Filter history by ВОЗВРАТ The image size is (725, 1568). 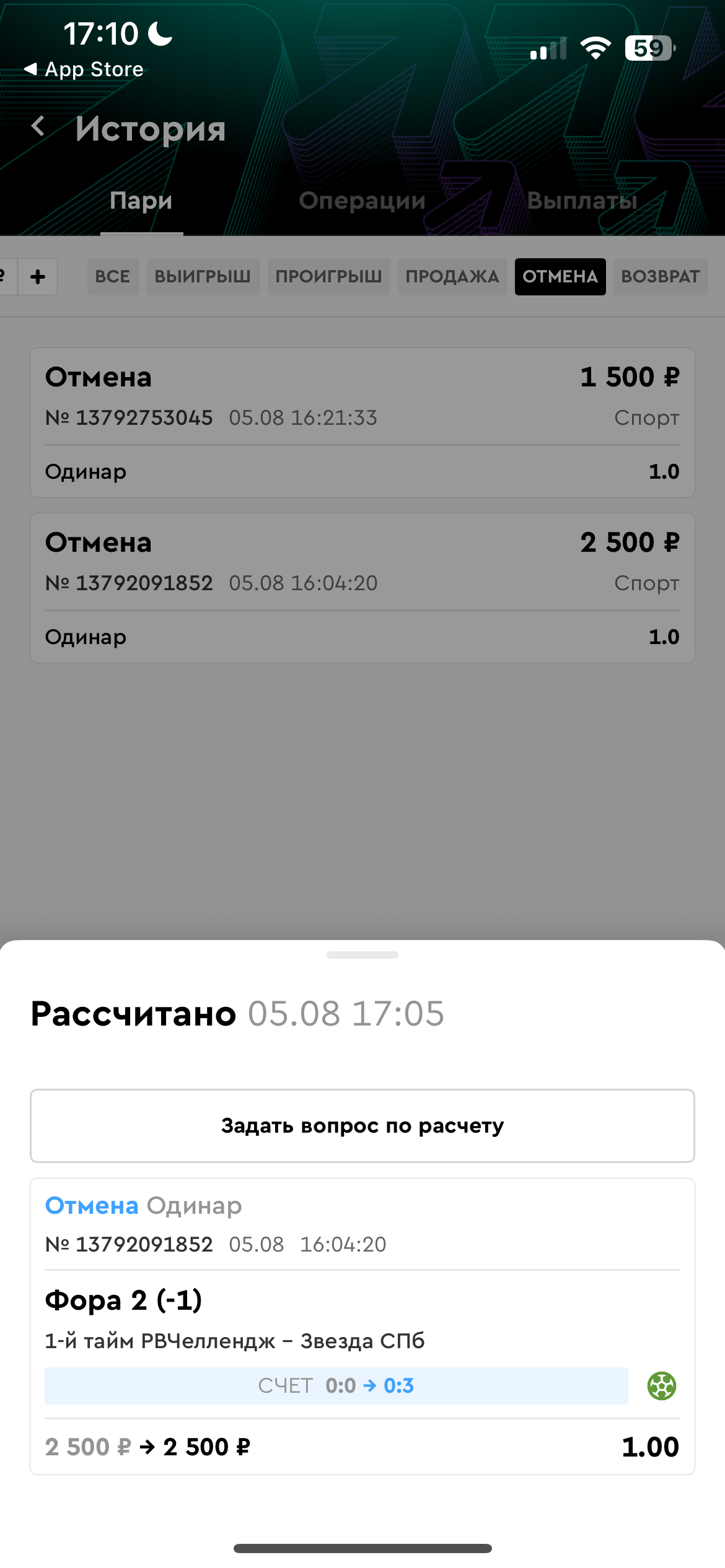(661, 277)
